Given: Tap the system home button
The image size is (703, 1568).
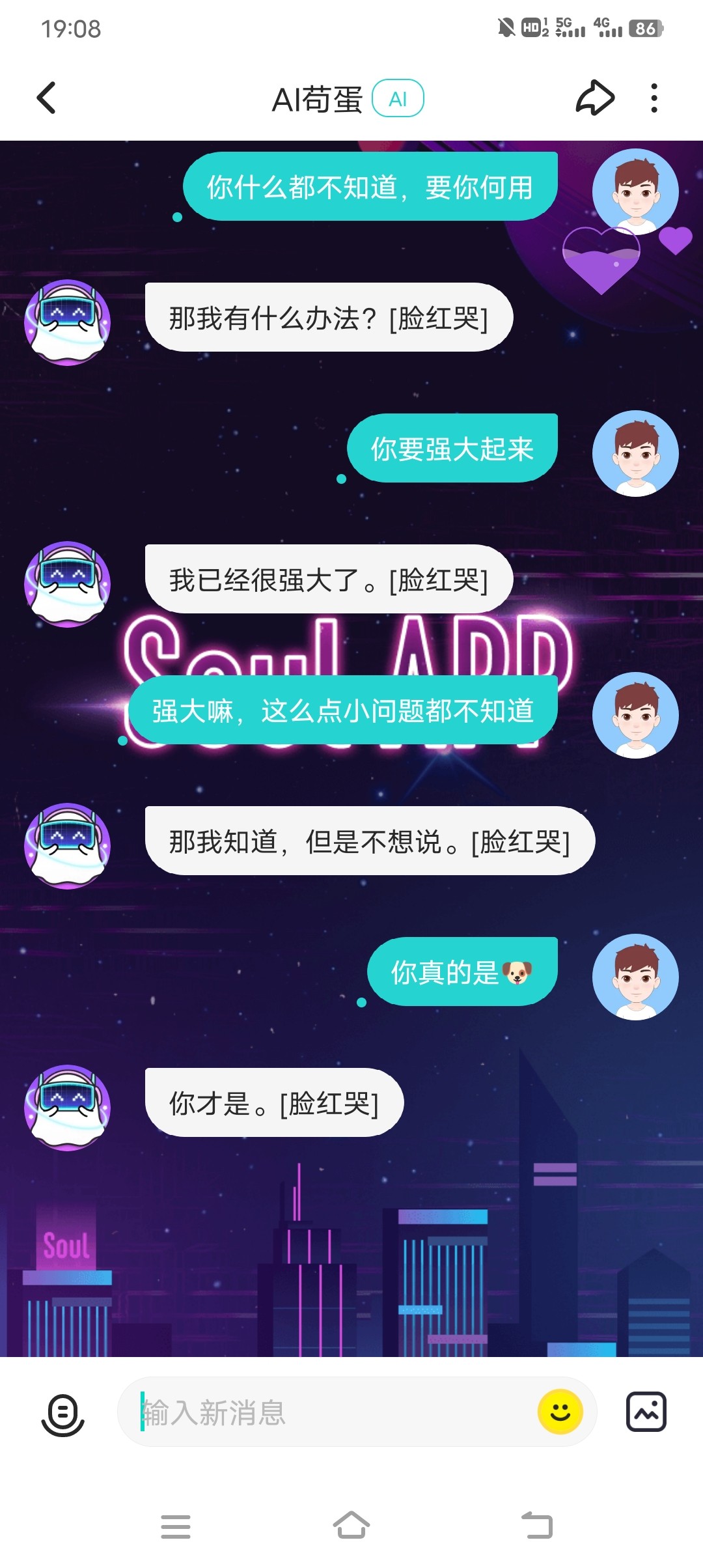Looking at the screenshot, I should tap(351, 1525).
